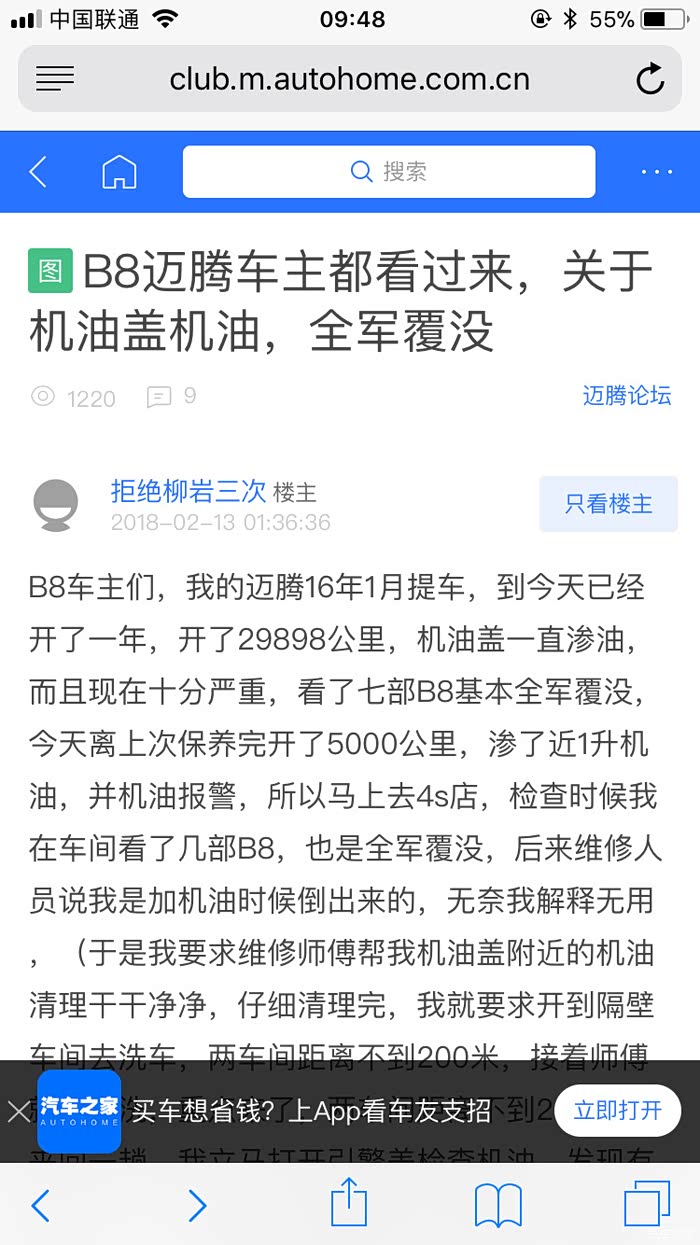
Task: Reload the page in Safari
Action: (x=650, y=79)
